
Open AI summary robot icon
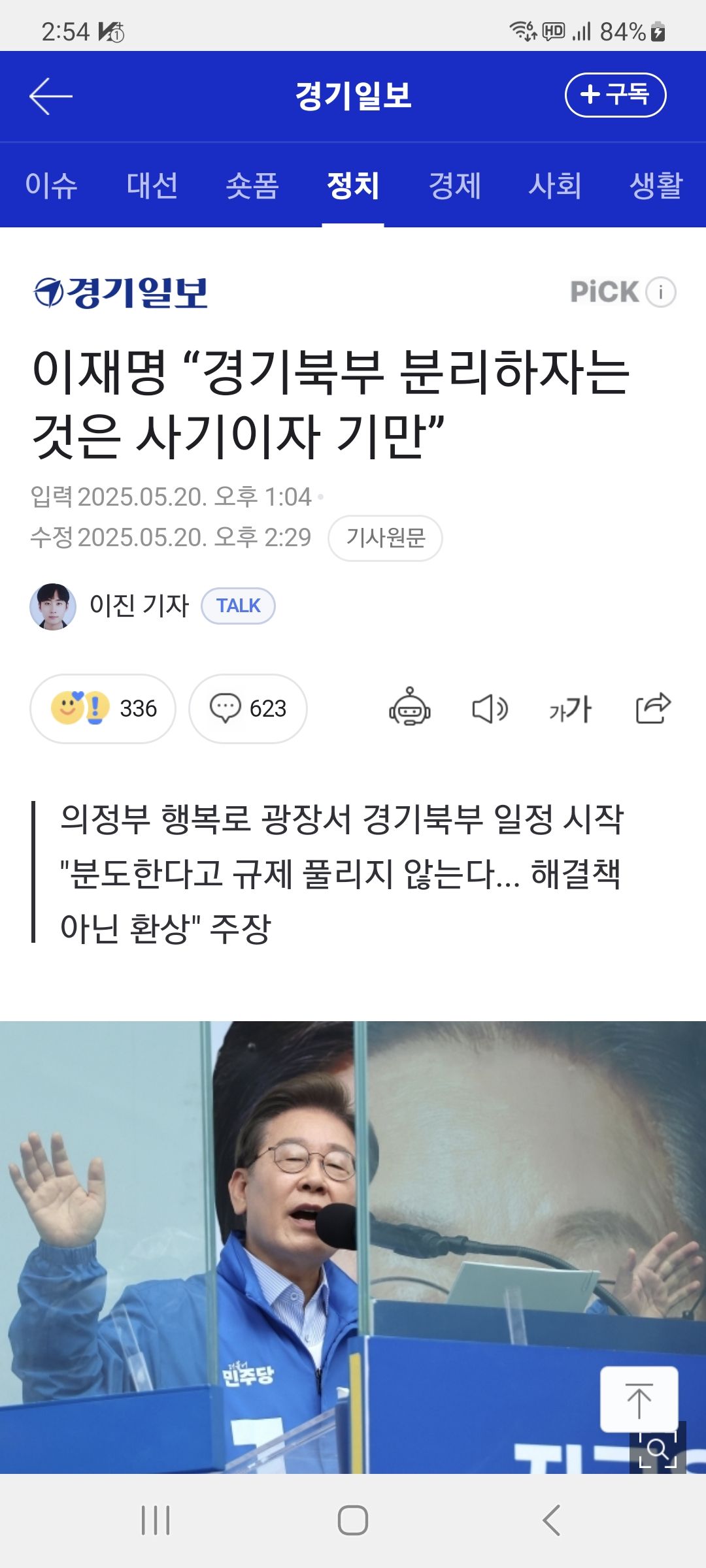(410, 708)
